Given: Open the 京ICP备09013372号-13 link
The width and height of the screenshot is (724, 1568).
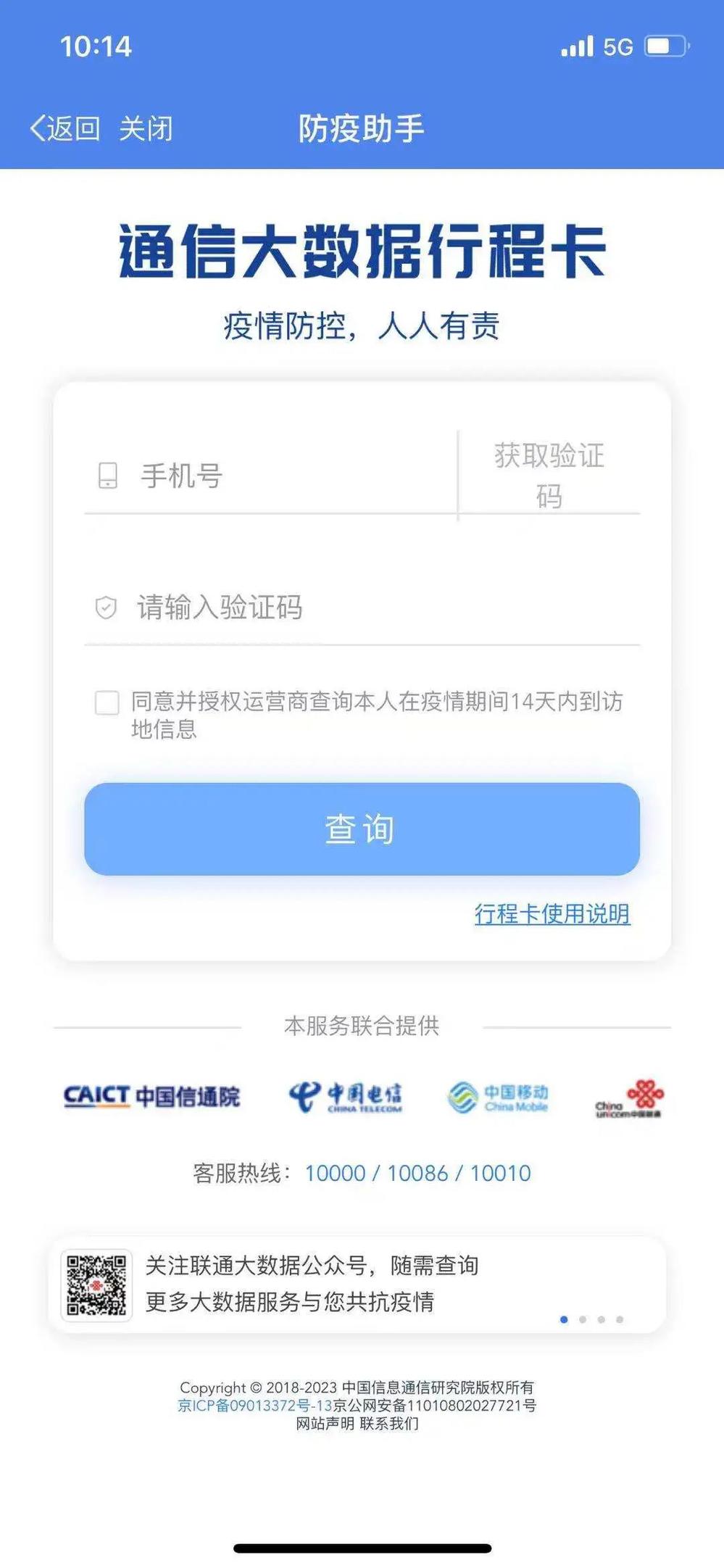Looking at the screenshot, I should tap(255, 1406).
